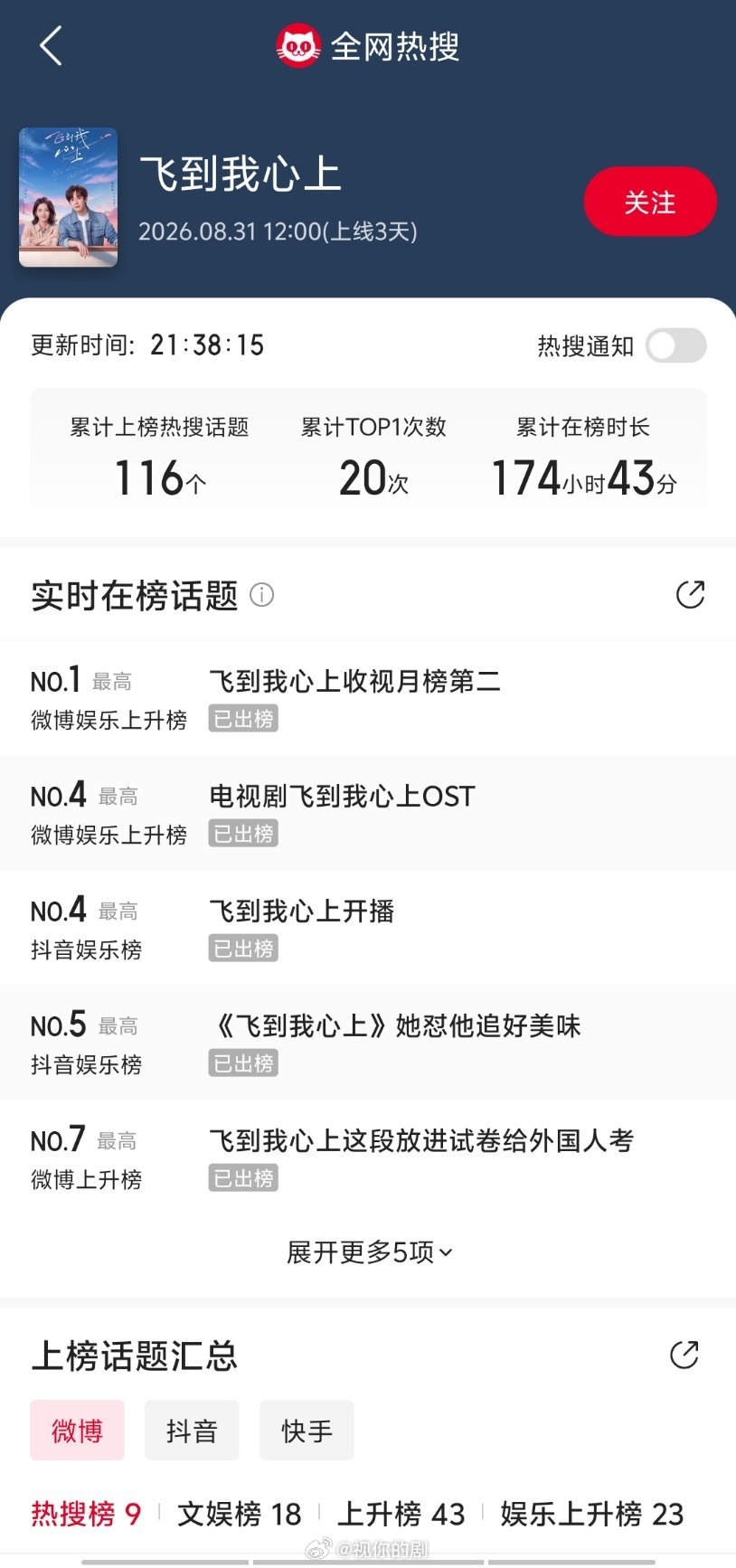Image resolution: width=736 pixels, height=1568 pixels.
Task: Share the 实时在榜话题 section
Action: 690,594
